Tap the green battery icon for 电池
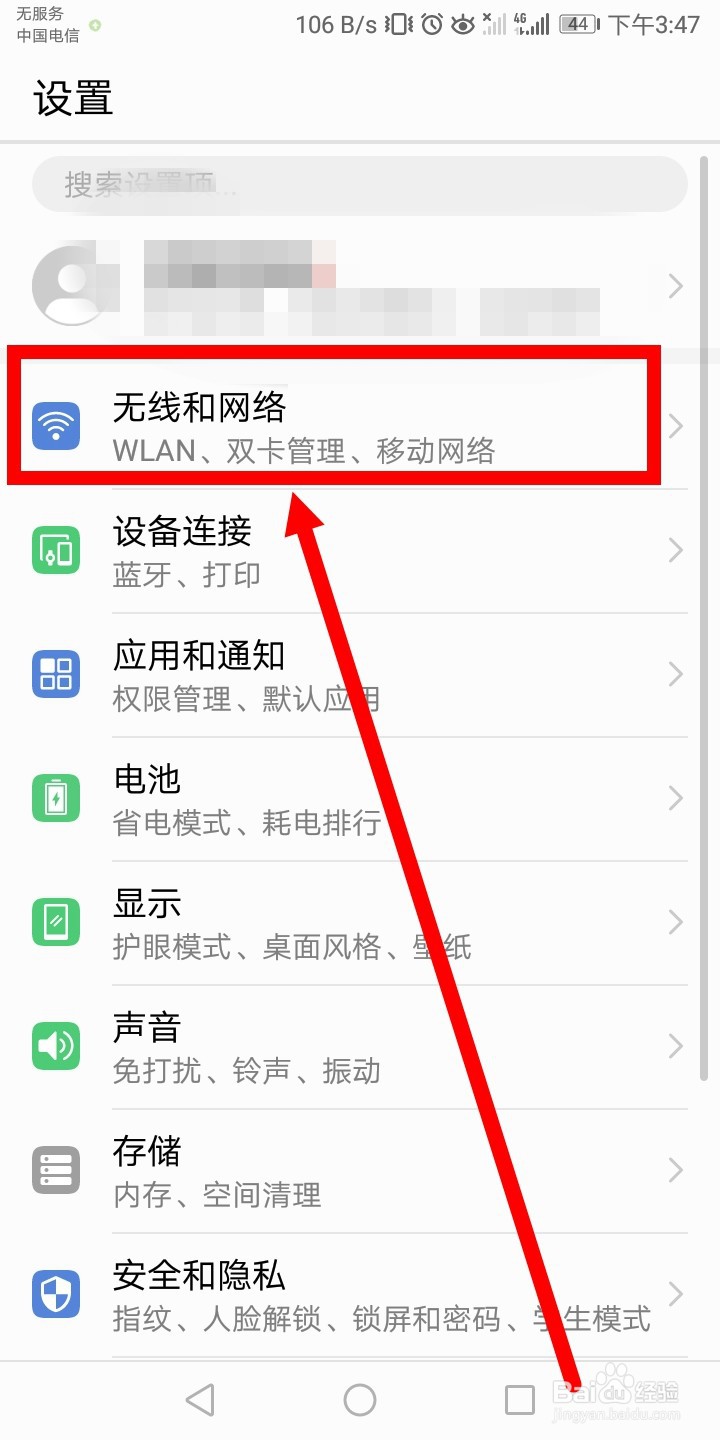Viewport: 720px width, 1440px height. click(55, 797)
